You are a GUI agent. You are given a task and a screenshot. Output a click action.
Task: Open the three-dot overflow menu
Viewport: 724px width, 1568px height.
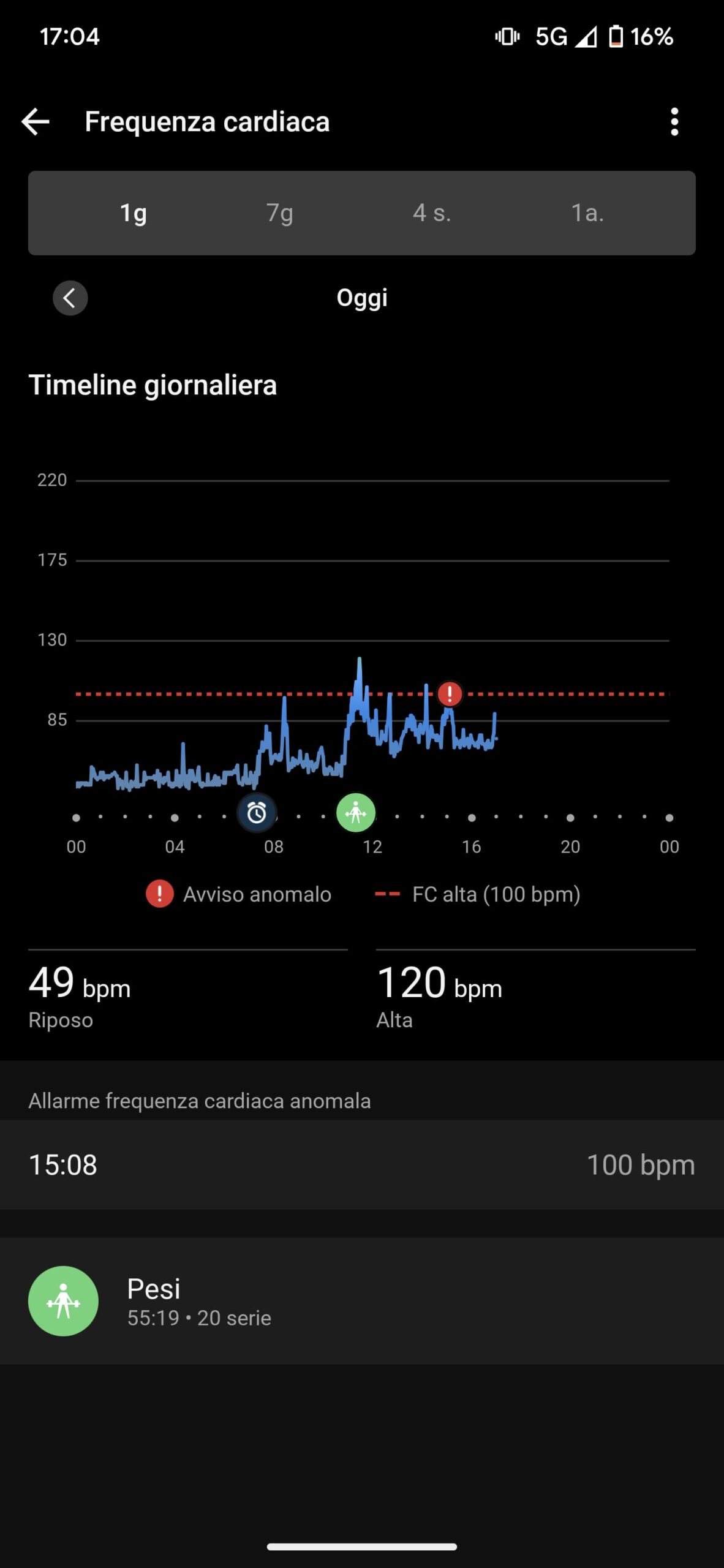click(674, 122)
